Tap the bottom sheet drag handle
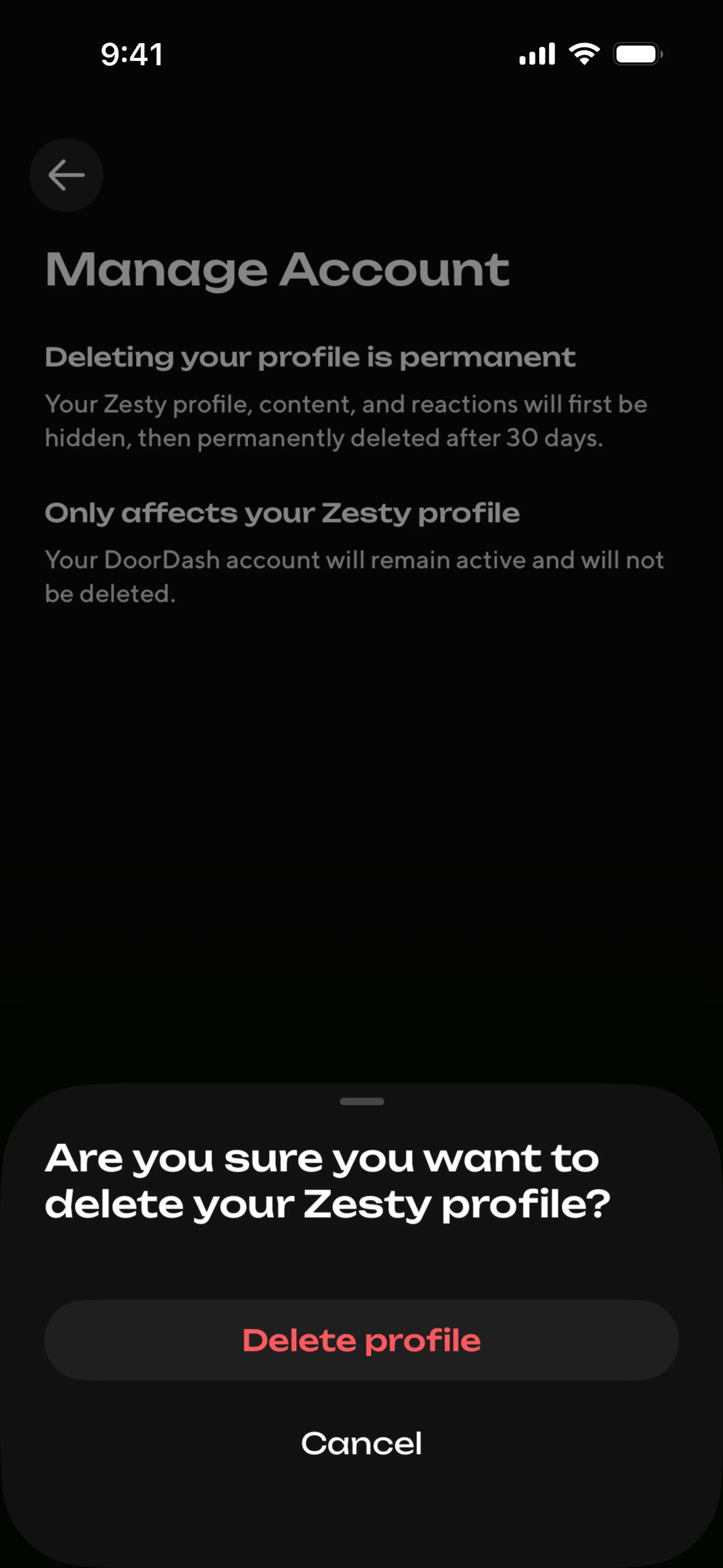This screenshot has height=1568, width=723. point(361,1101)
